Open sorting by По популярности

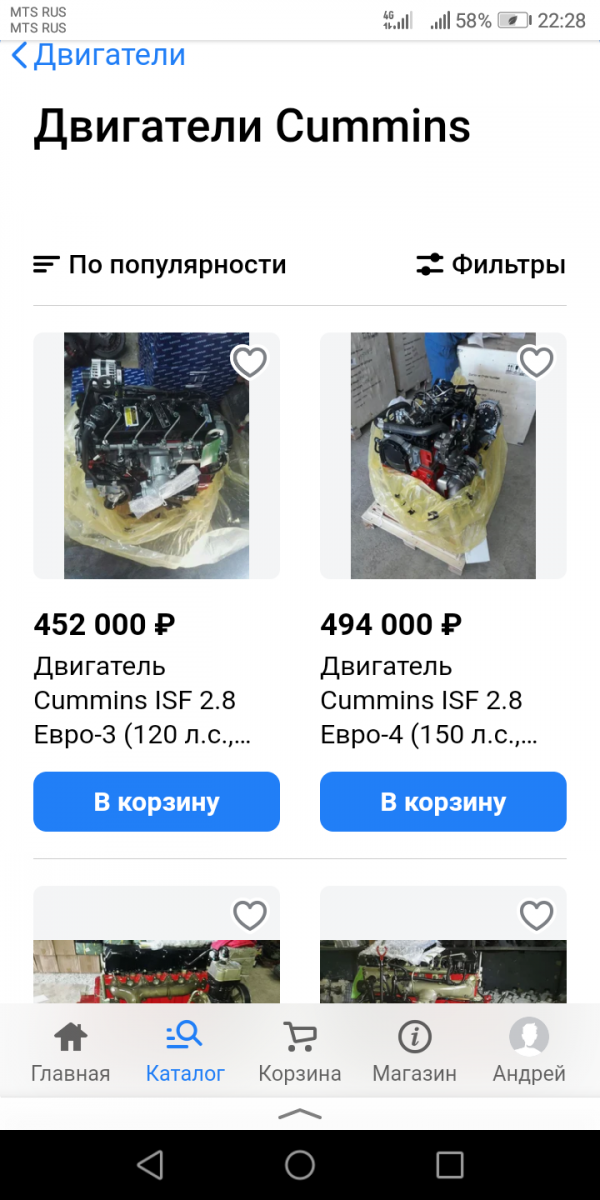coord(160,265)
